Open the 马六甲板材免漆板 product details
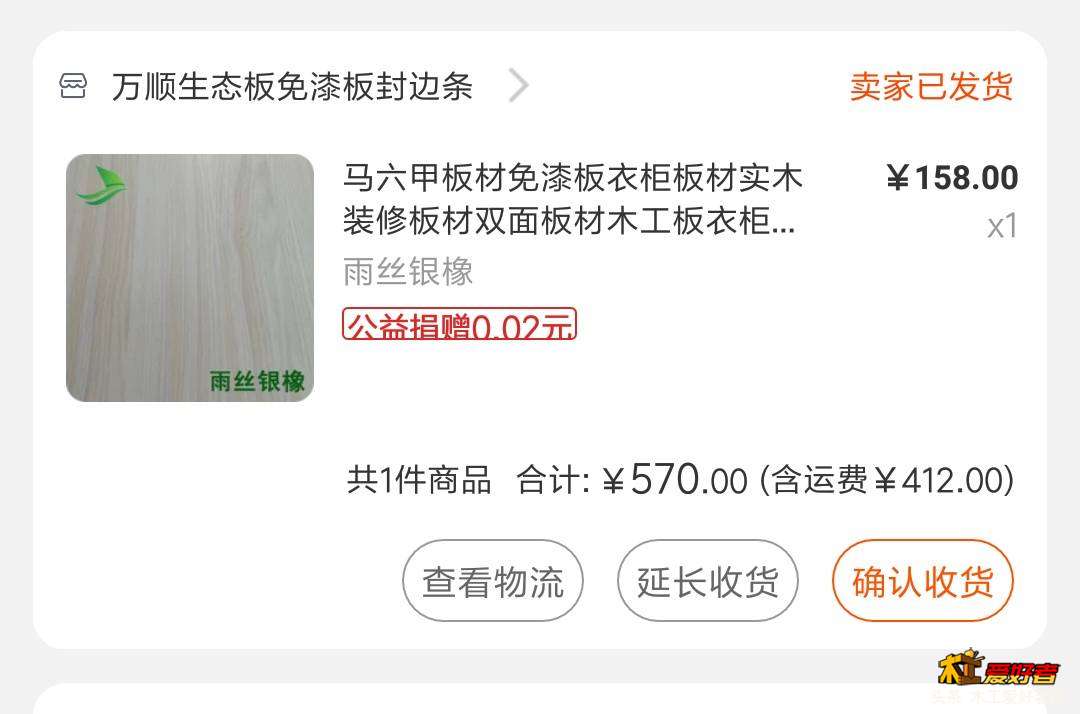 (x=572, y=199)
